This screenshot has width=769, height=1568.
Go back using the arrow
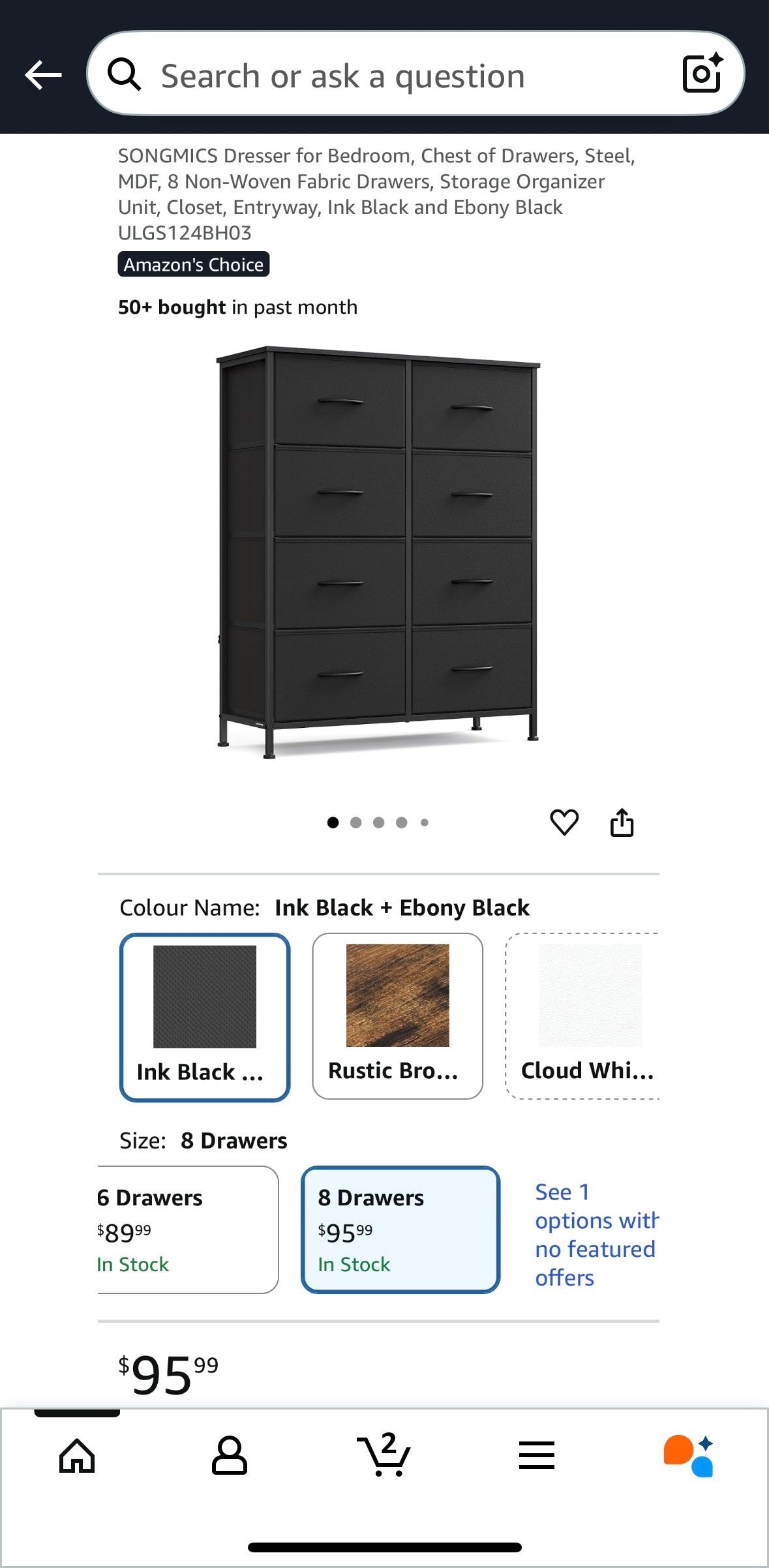43,76
